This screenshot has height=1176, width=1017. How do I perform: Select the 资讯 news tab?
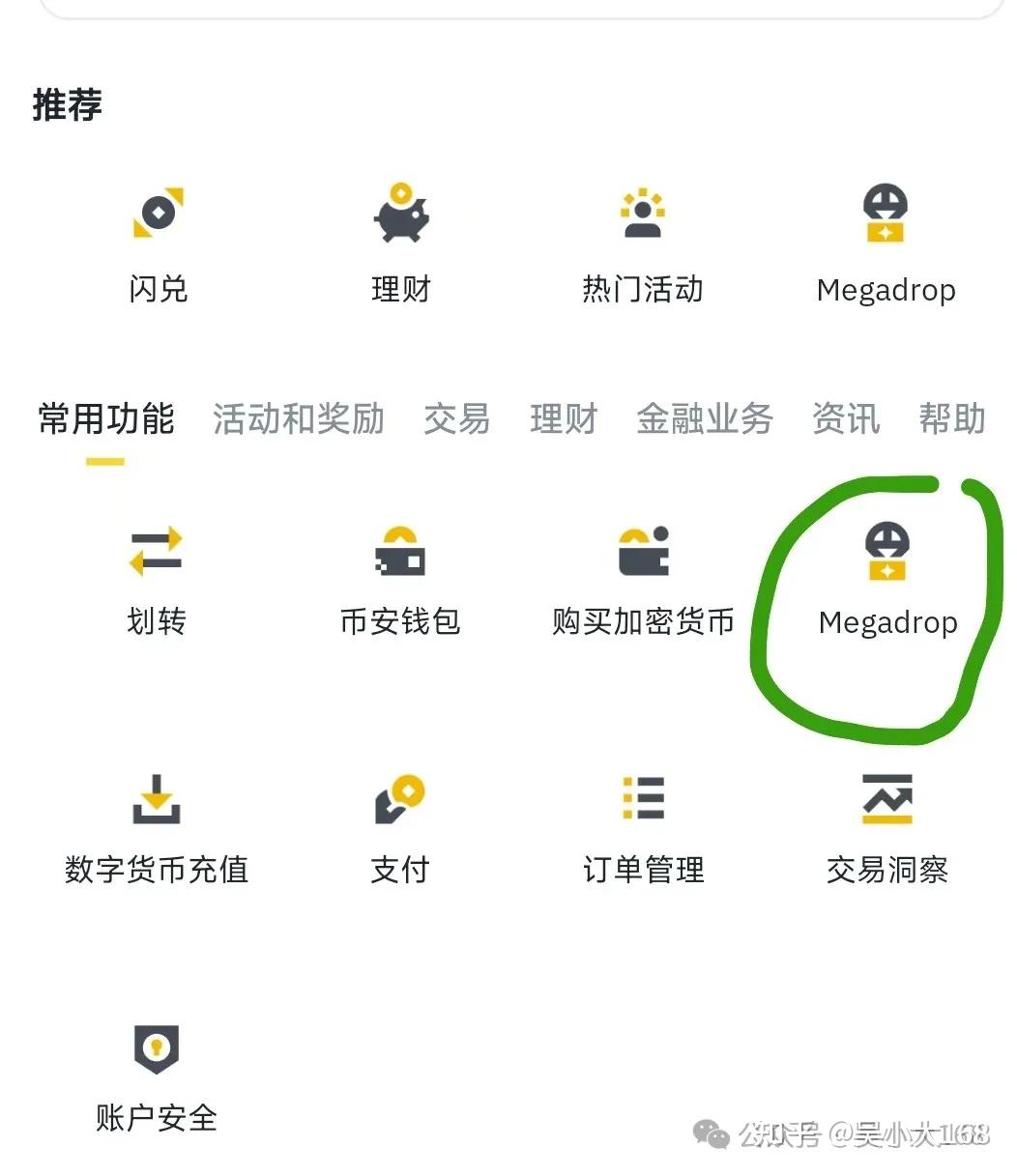coord(846,419)
